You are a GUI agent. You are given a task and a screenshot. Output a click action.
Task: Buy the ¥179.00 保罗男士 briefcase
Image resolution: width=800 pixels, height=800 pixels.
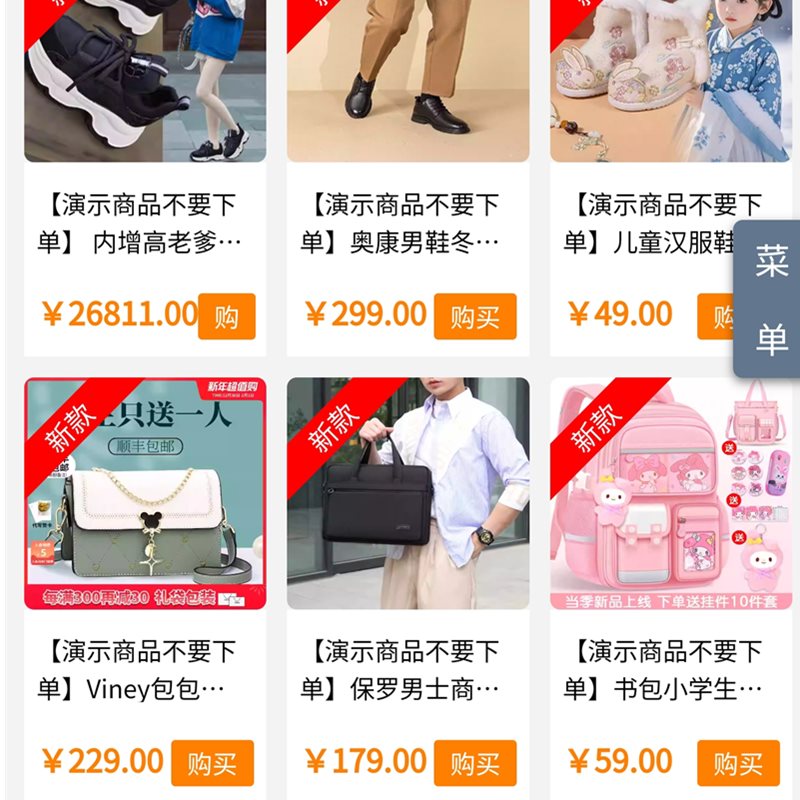point(475,763)
